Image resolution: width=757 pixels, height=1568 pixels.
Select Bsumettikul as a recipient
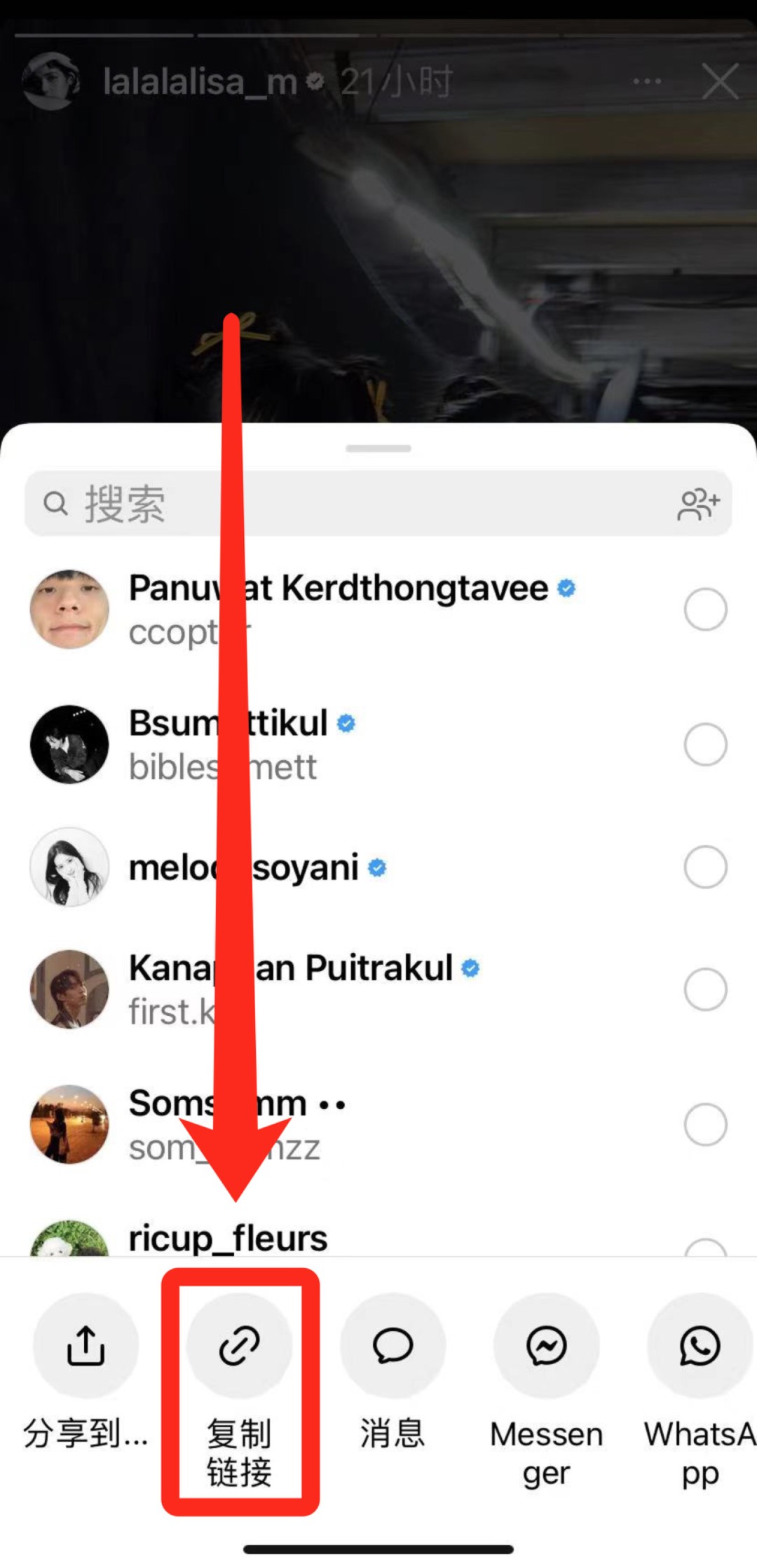coord(705,744)
